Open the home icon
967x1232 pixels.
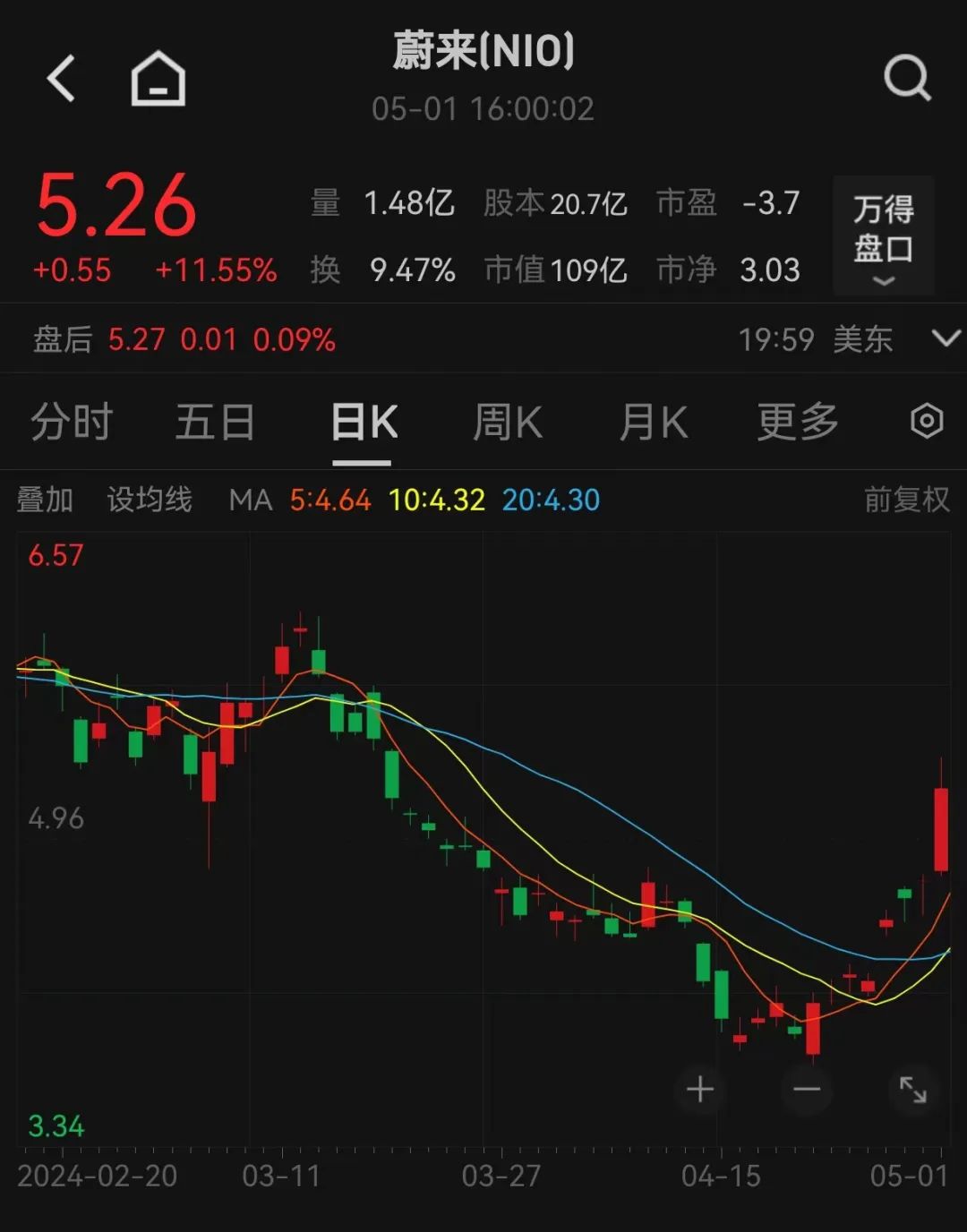point(158,79)
